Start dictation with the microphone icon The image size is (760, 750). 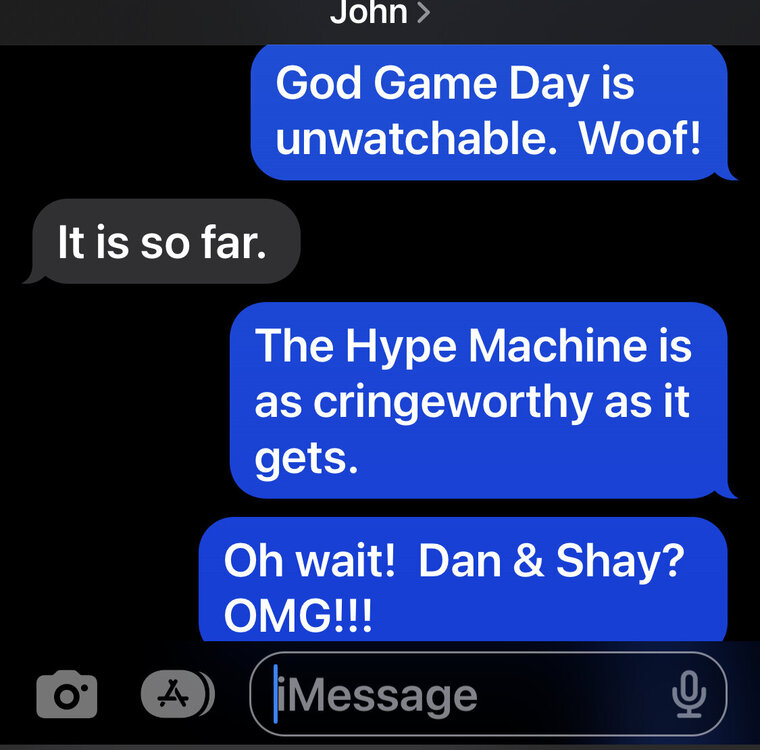(689, 695)
